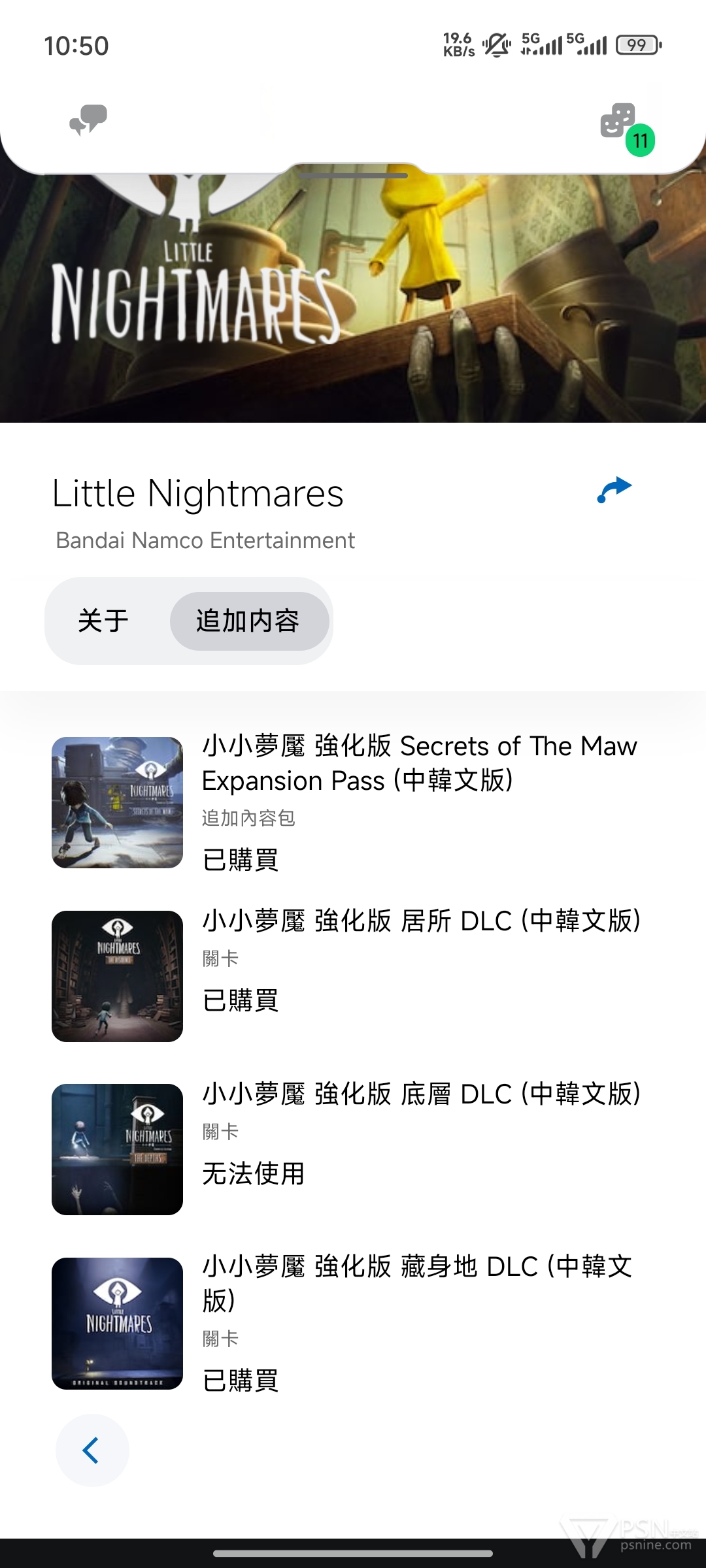Share the Little Nightmares game page

[614, 491]
